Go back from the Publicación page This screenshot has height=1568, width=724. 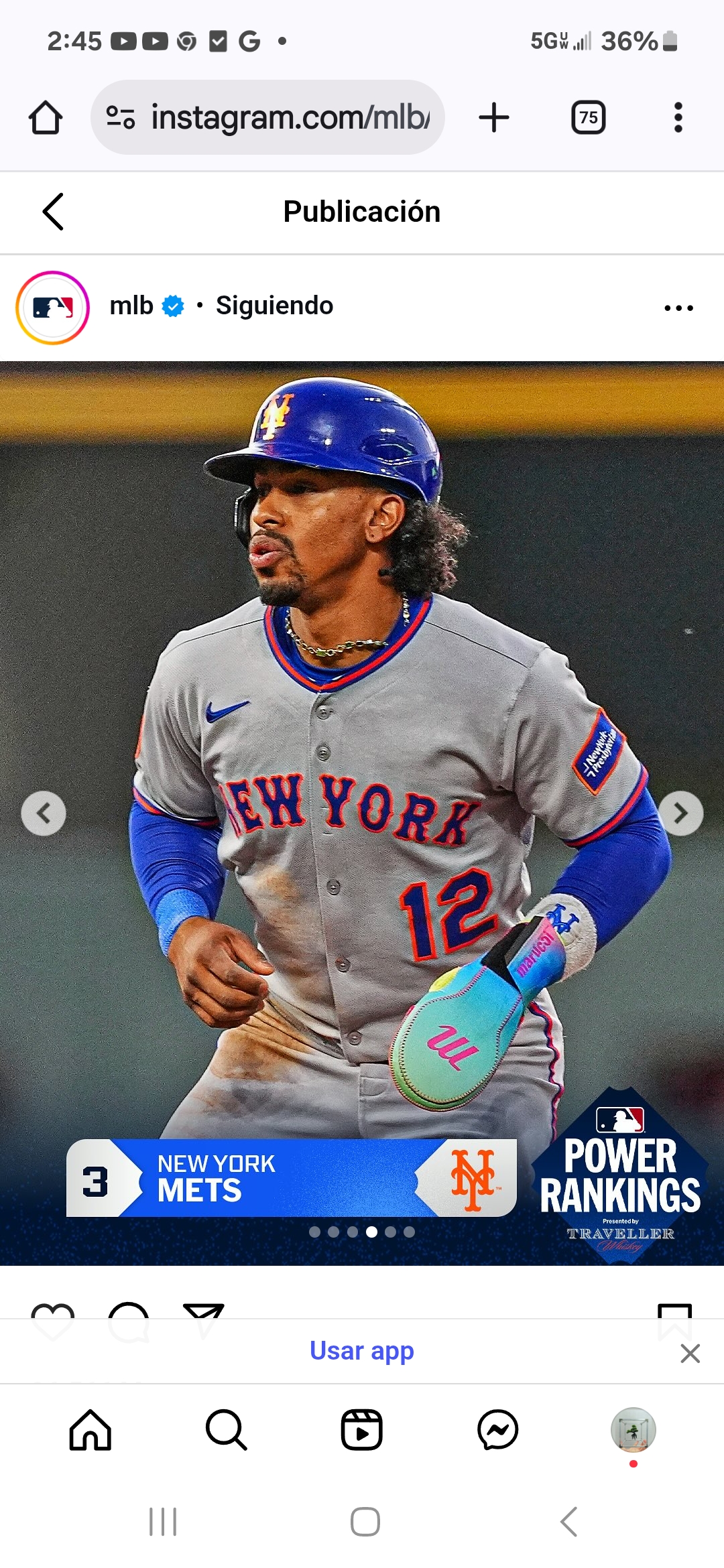[x=53, y=212]
